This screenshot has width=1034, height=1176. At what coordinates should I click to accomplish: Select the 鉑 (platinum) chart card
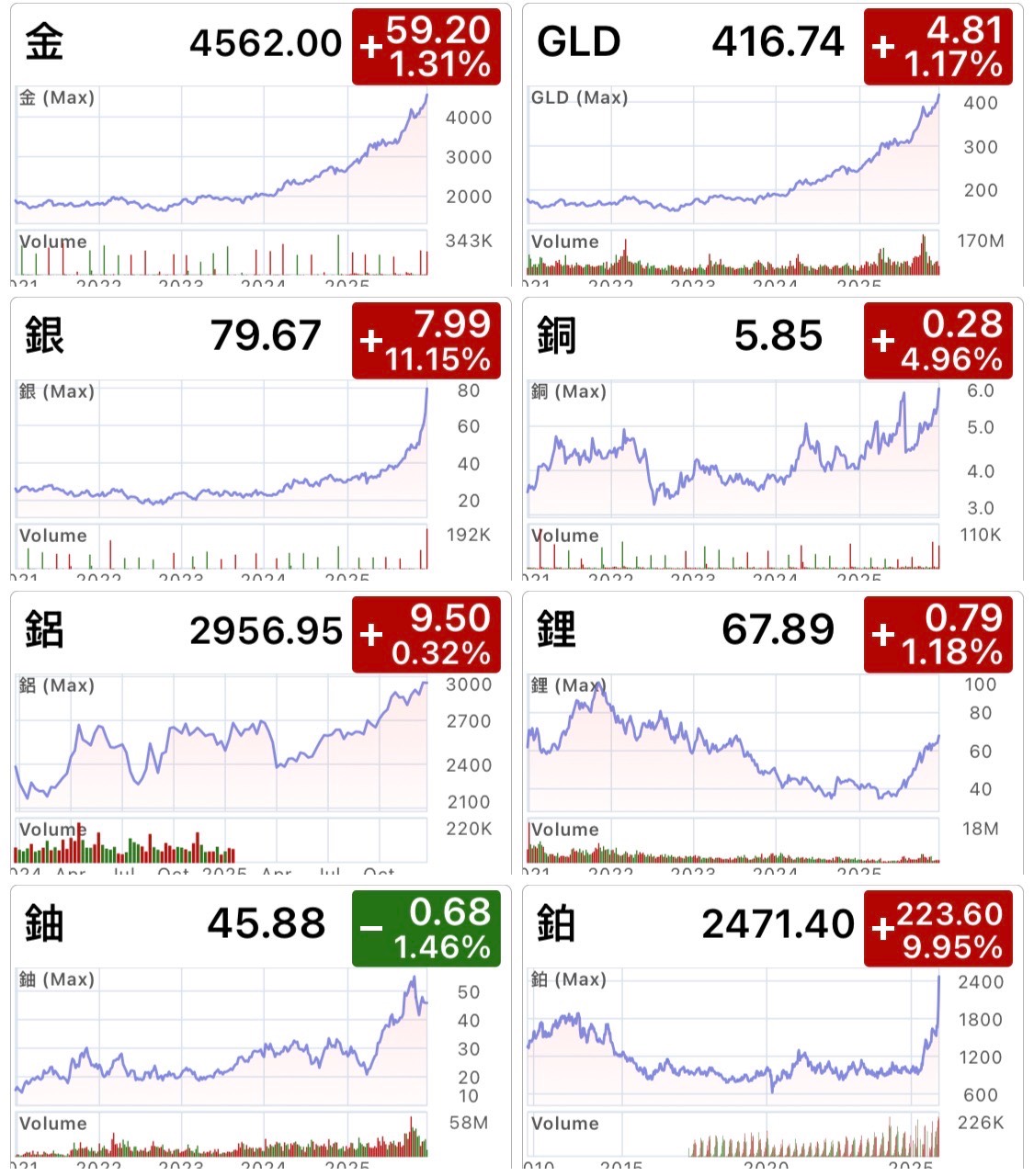[772, 1029]
